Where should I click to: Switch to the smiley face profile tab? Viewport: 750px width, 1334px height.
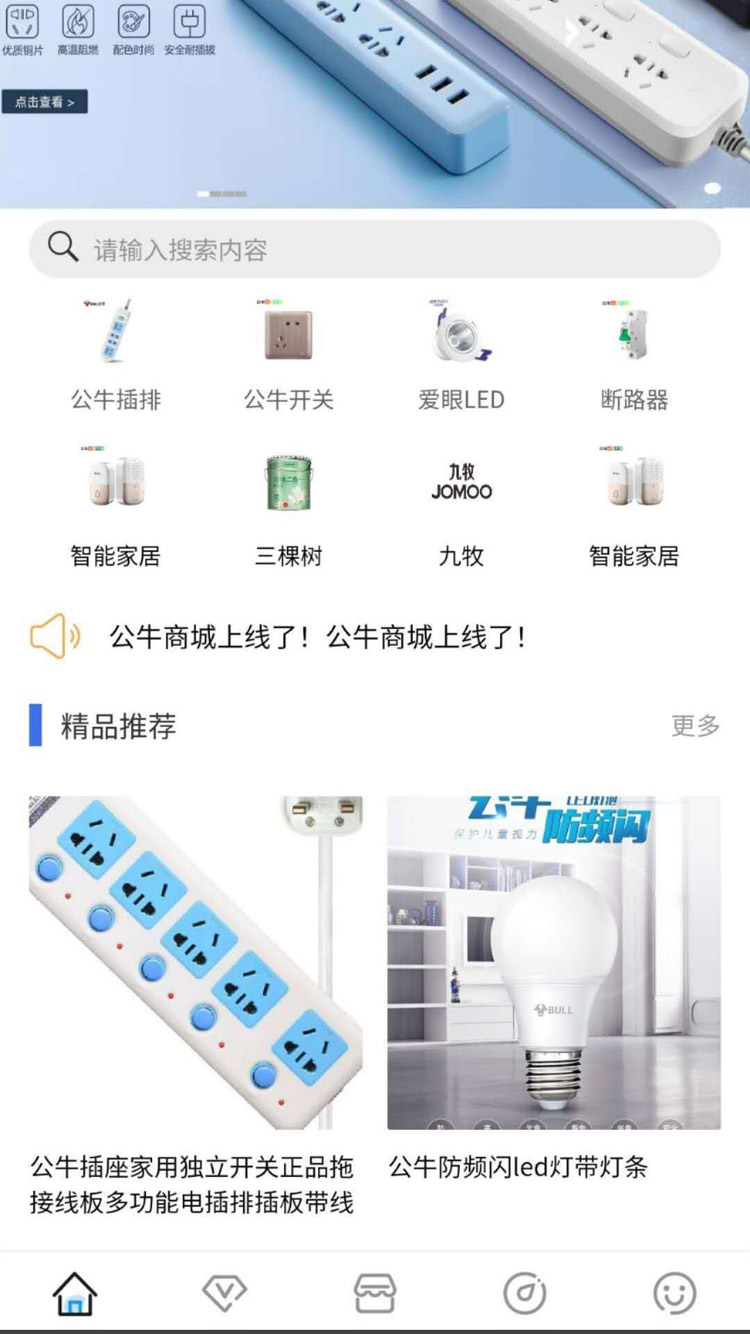click(675, 1293)
